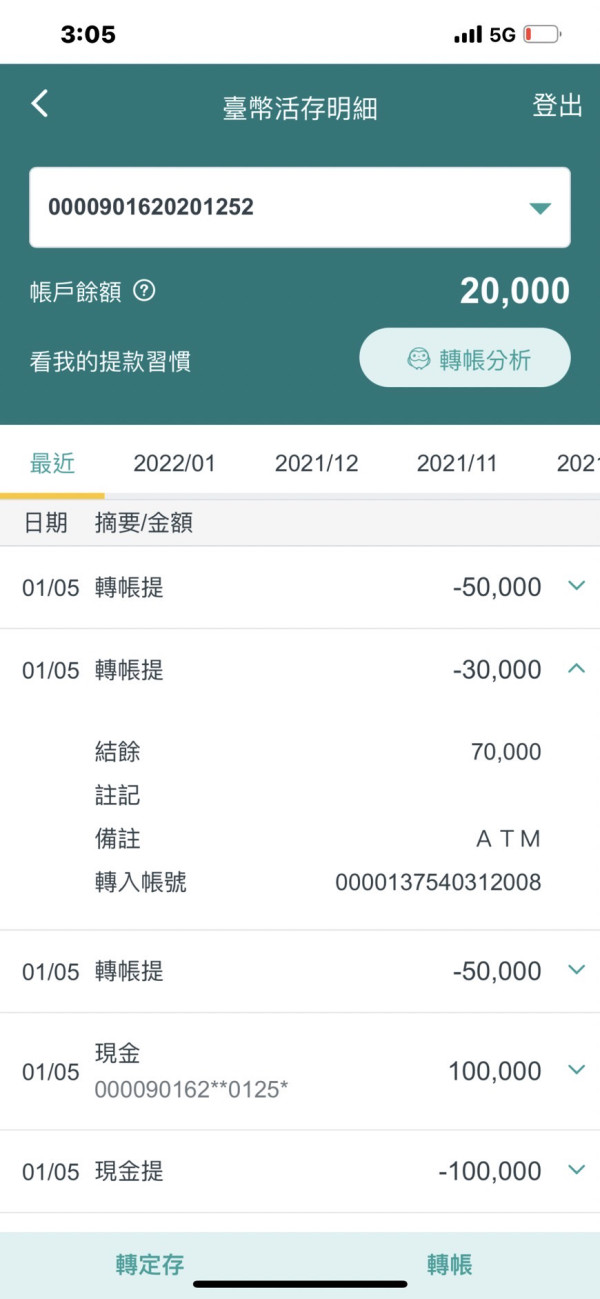Switch to the 最近 tab
The height and width of the screenshot is (1299, 600).
coord(52,463)
